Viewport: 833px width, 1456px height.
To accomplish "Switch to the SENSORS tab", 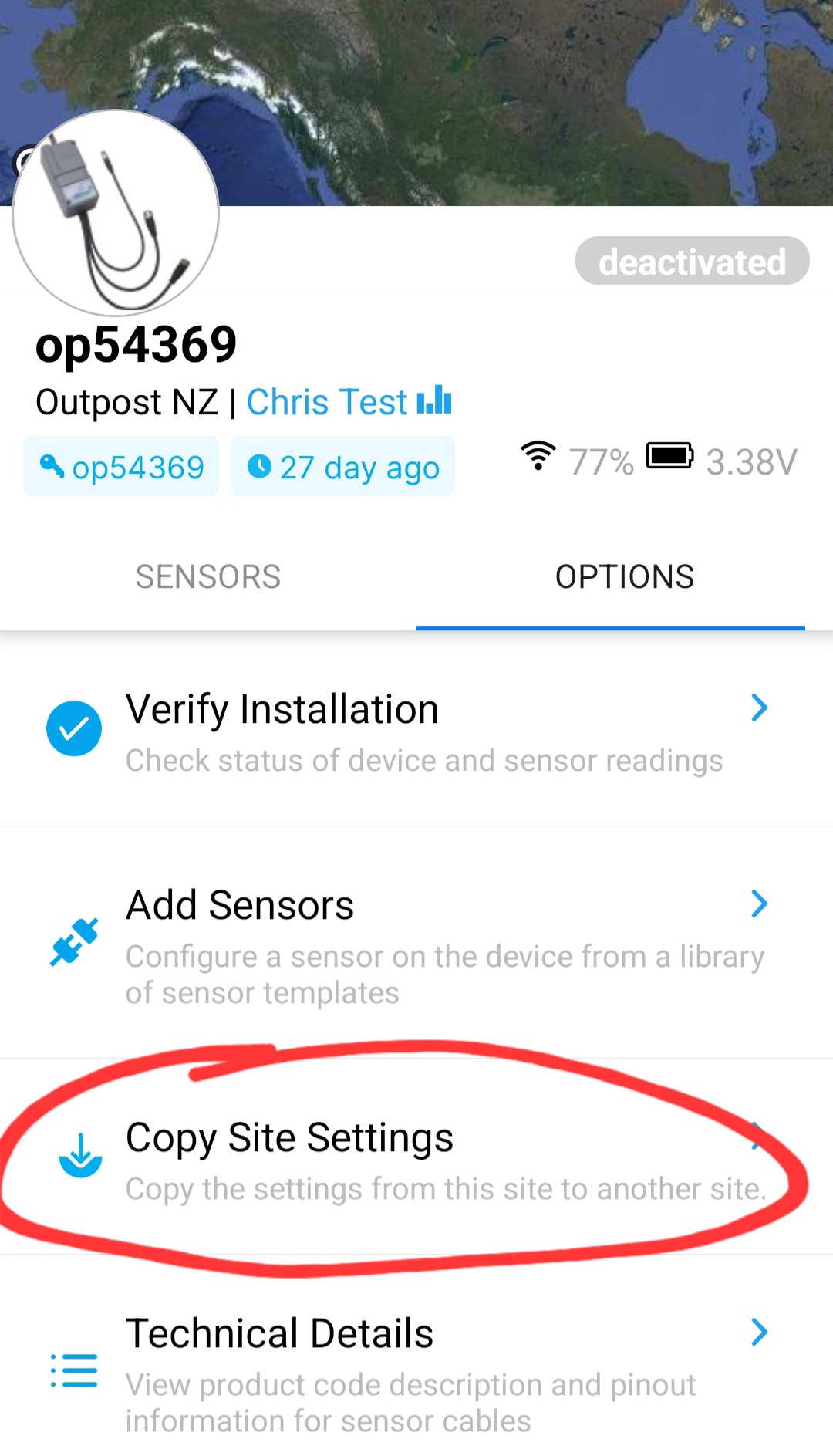I will [x=208, y=577].
